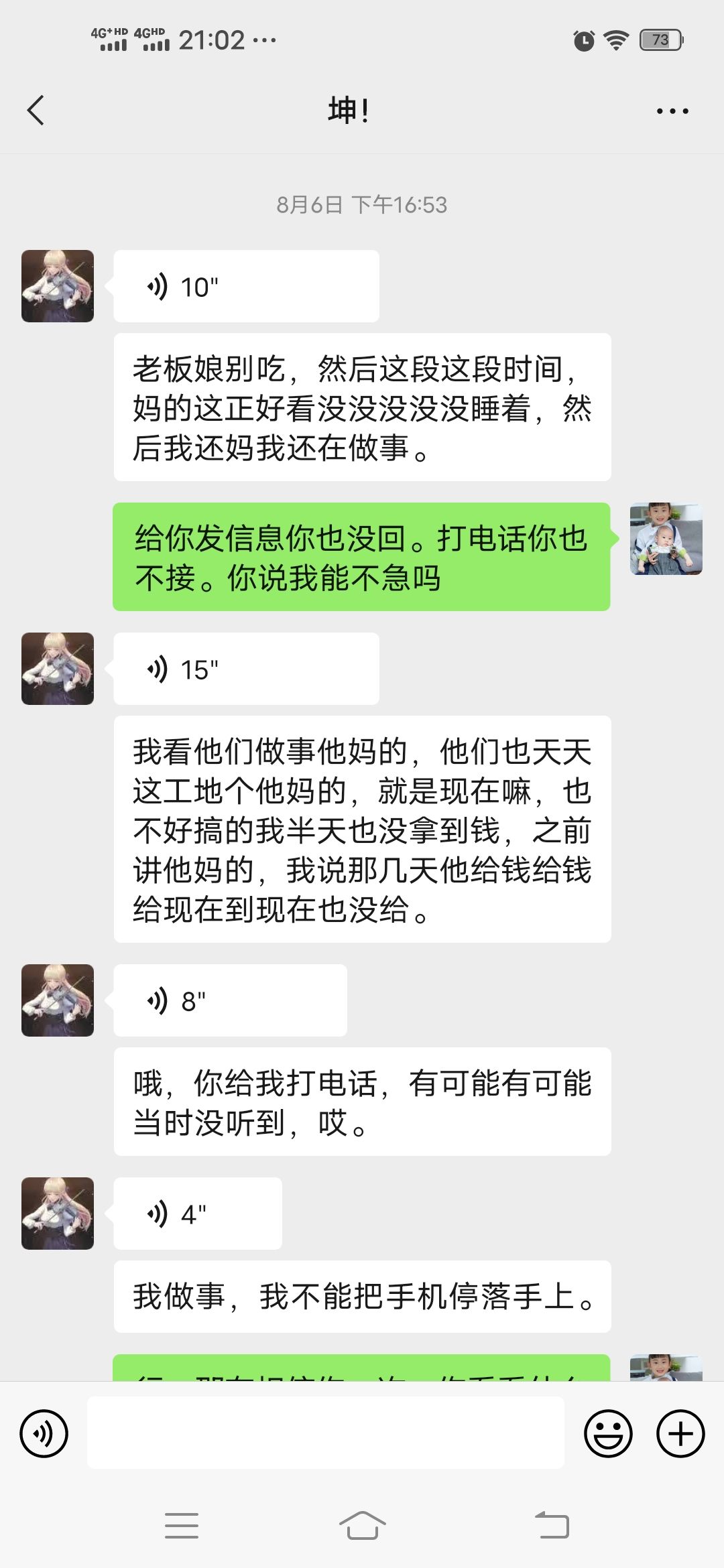
Task: Focus the message text field
Action: pyautogui.click(x=325, y=1433)
